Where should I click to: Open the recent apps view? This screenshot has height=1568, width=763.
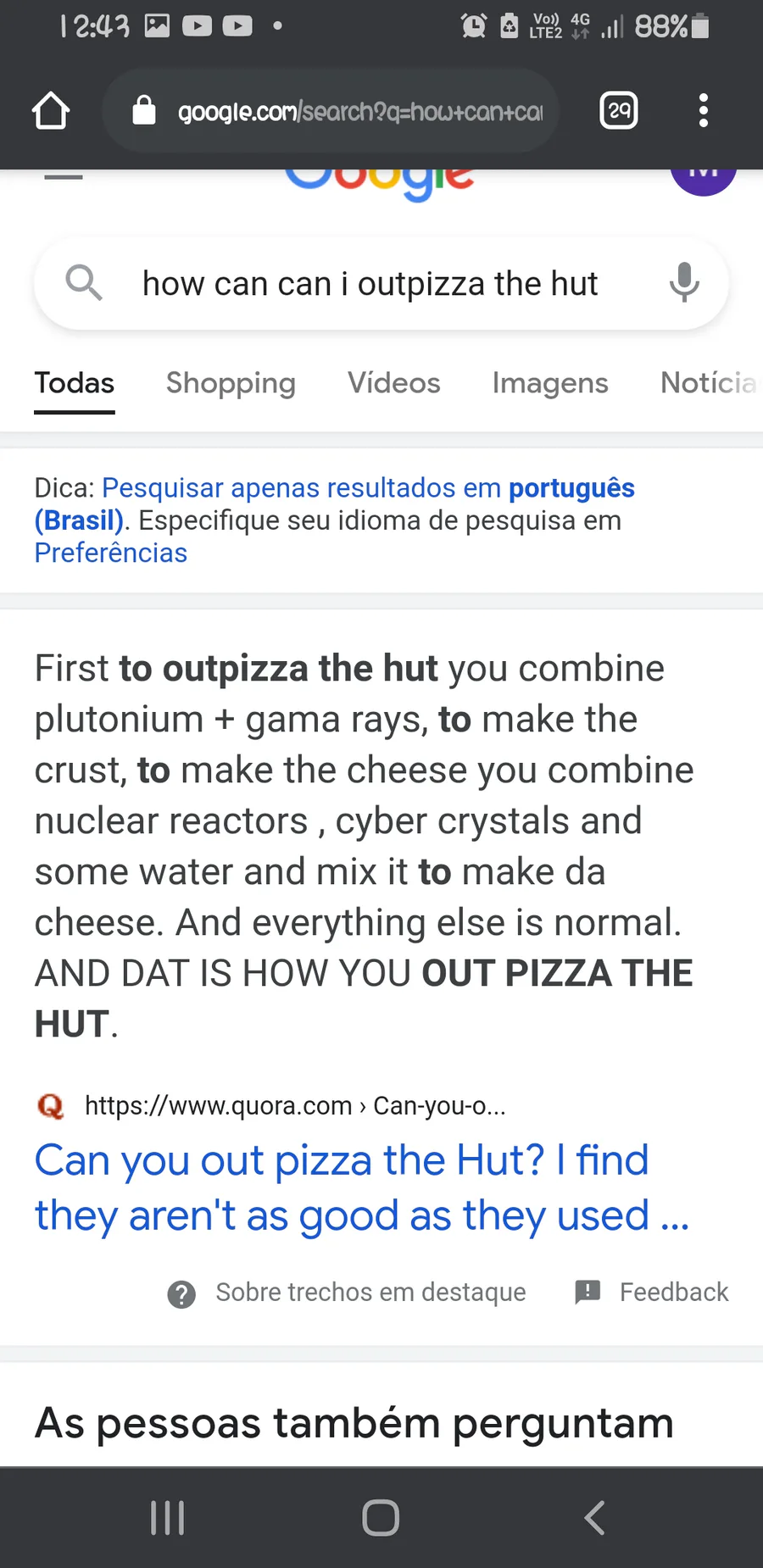pyautogui.click(x=168, y=1517)
